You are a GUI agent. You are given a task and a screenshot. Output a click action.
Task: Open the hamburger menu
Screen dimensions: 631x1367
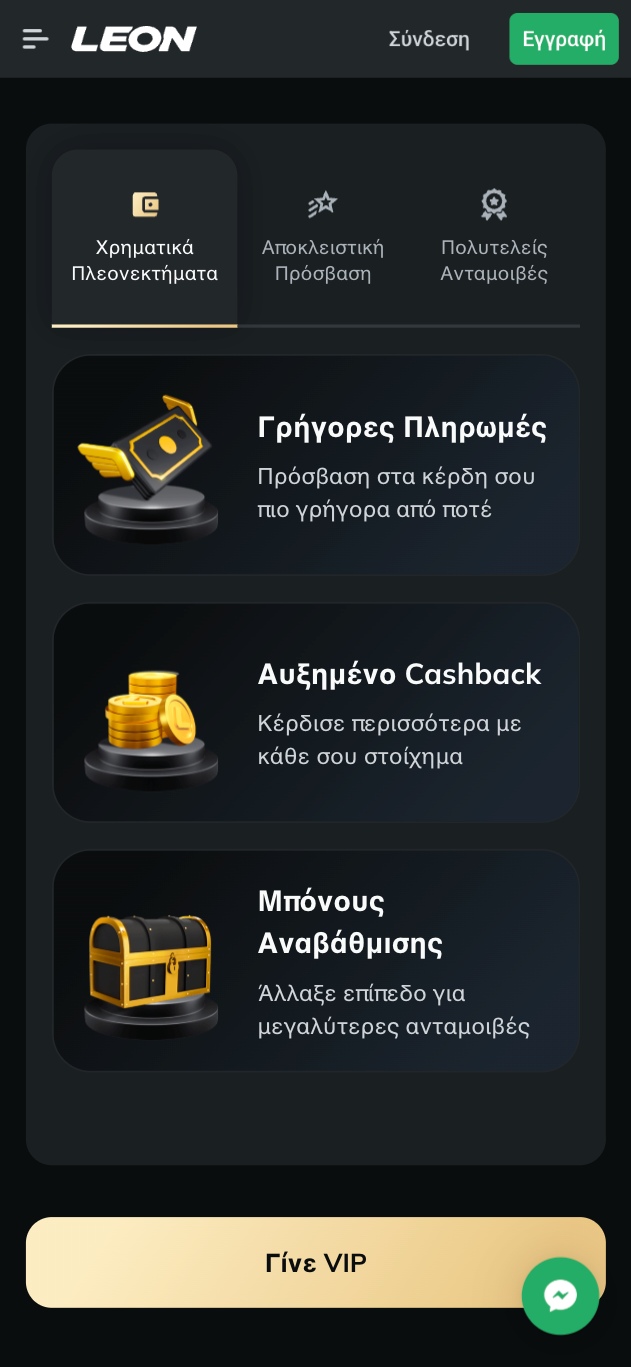[35, 39]
